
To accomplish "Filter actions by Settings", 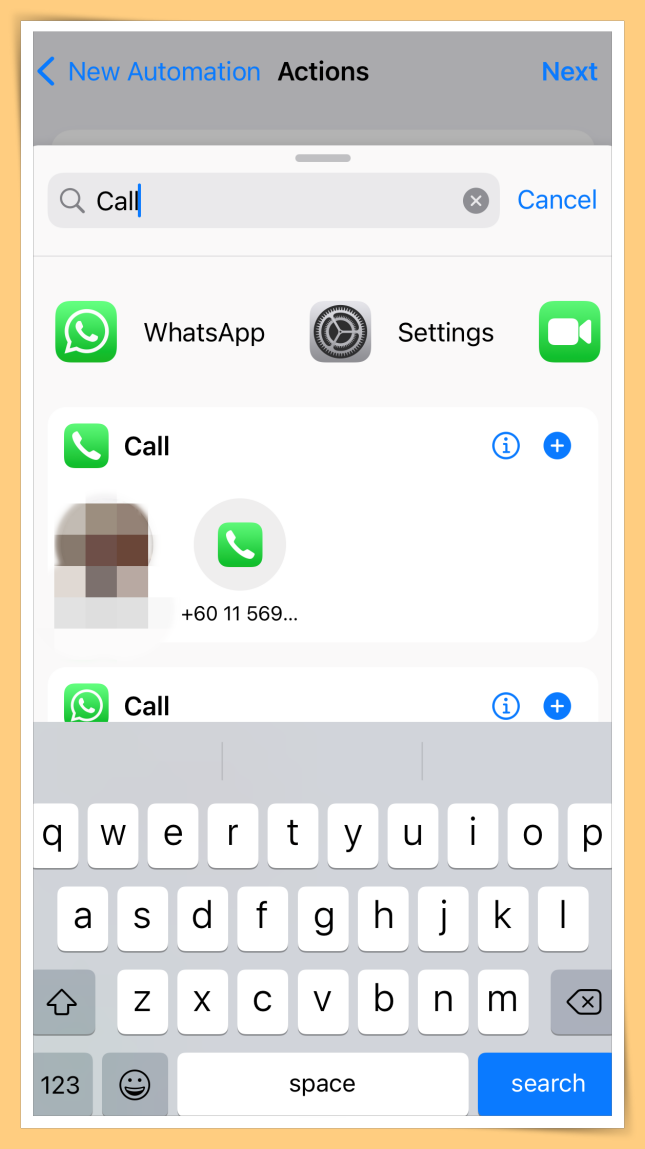I will click(x=402, y=332).
